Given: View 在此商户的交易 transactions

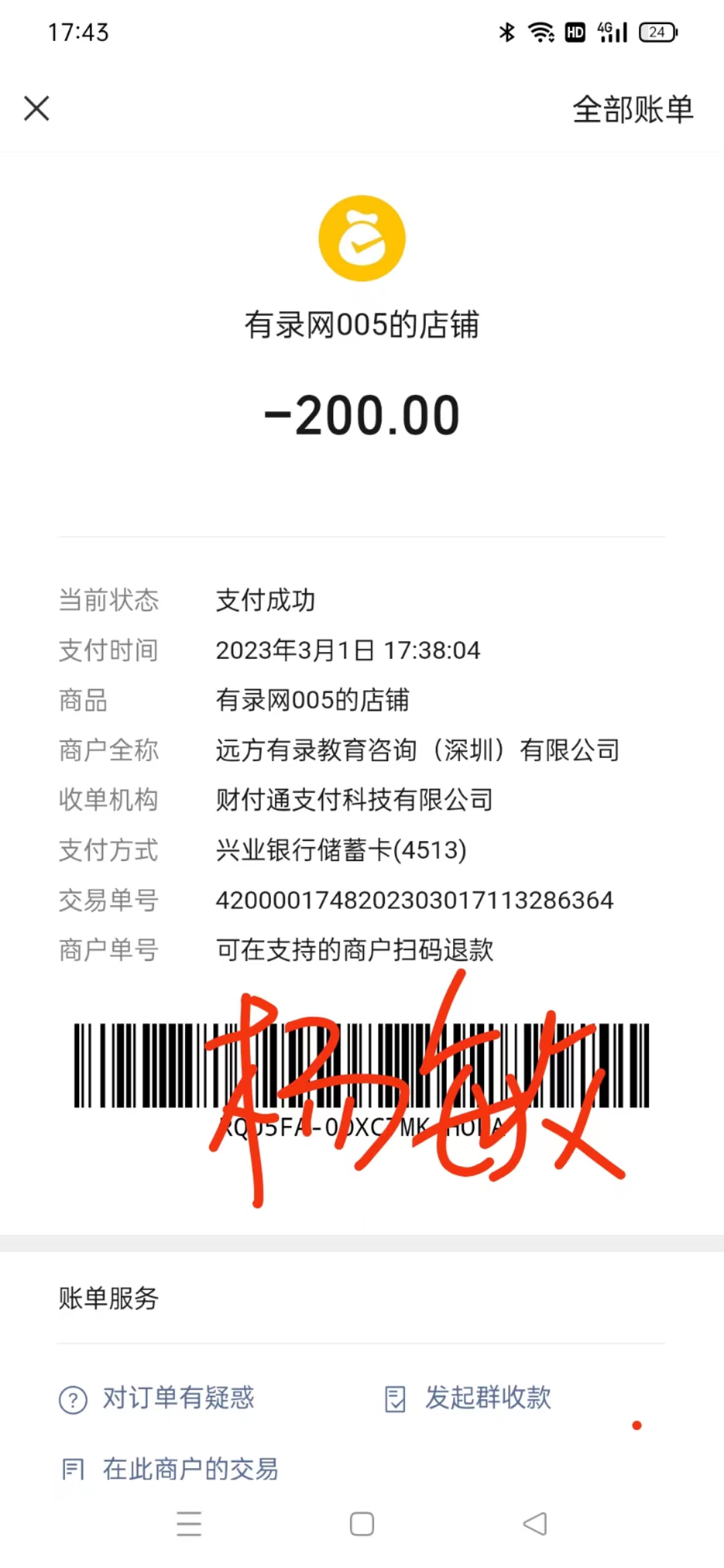Looking at the screenshot, I should point(170,1469).
